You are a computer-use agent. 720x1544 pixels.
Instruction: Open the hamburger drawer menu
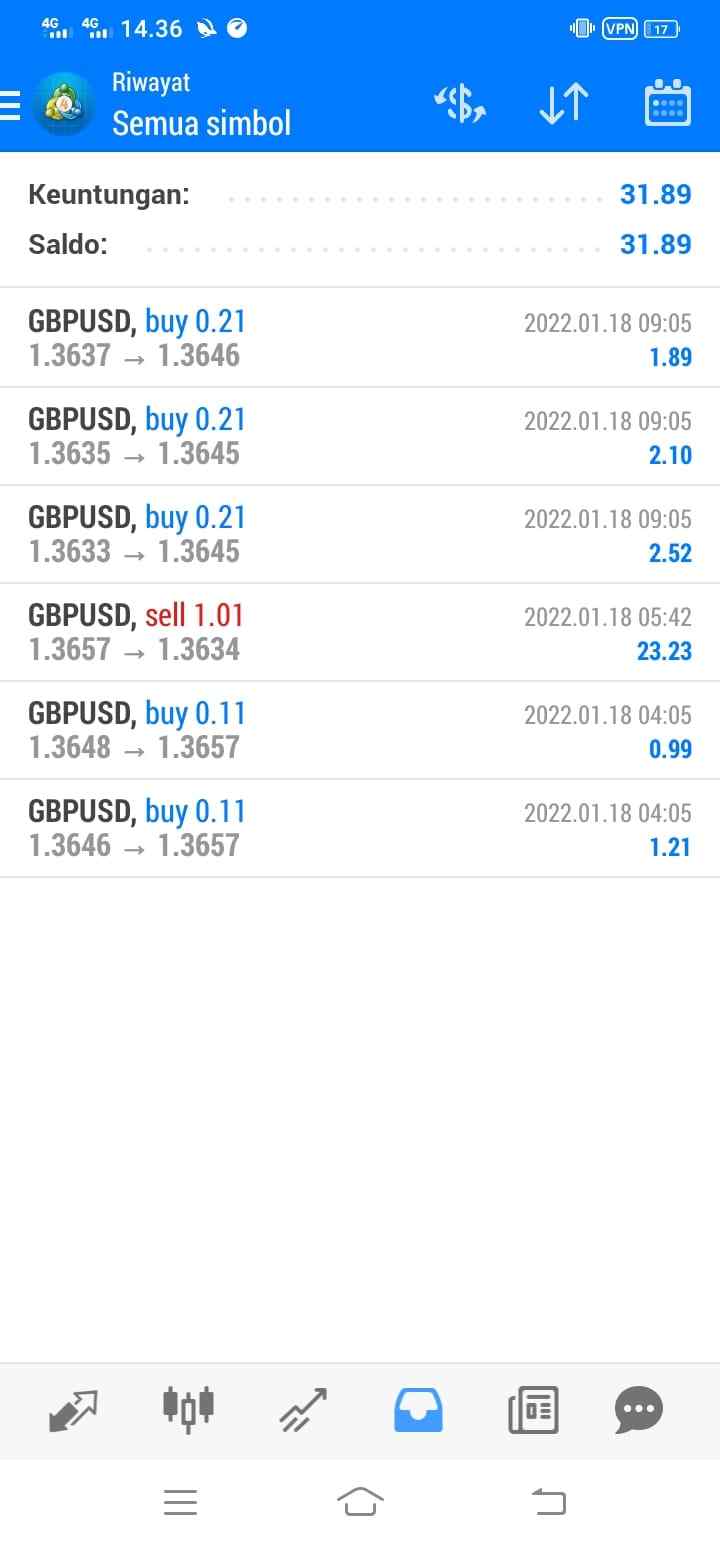(x=10, y=104)
